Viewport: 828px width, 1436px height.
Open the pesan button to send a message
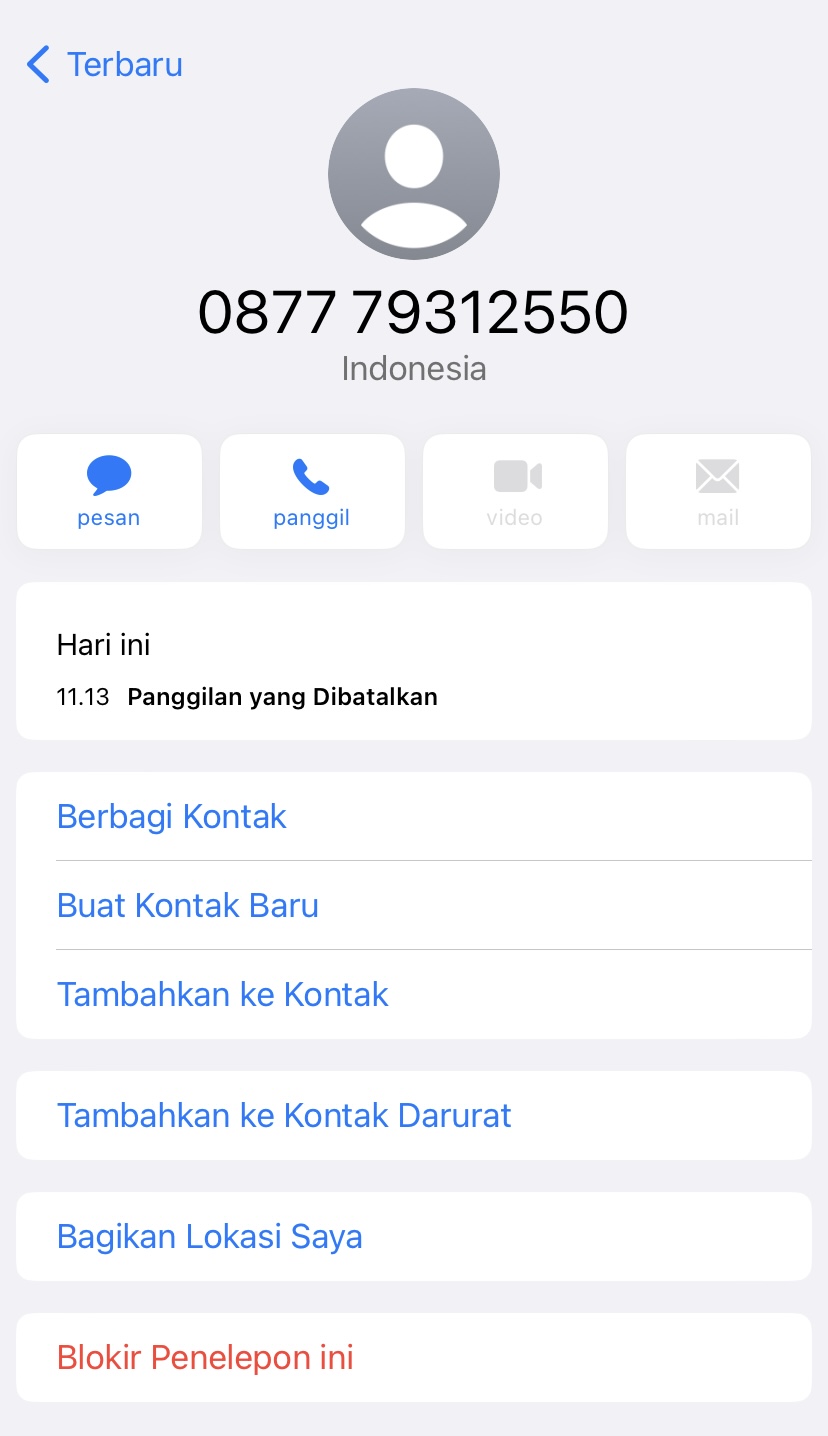pyautogui.click(x=109, y=491)
